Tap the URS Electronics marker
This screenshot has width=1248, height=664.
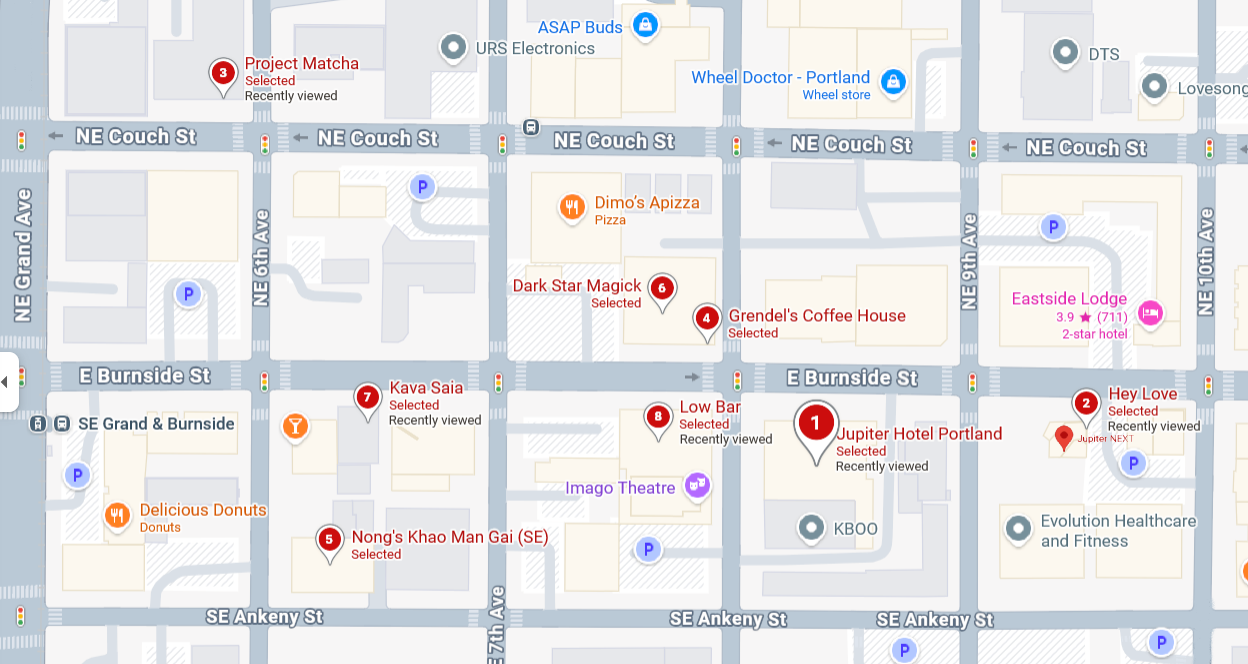pyautogui.click(x=454, y=47)
